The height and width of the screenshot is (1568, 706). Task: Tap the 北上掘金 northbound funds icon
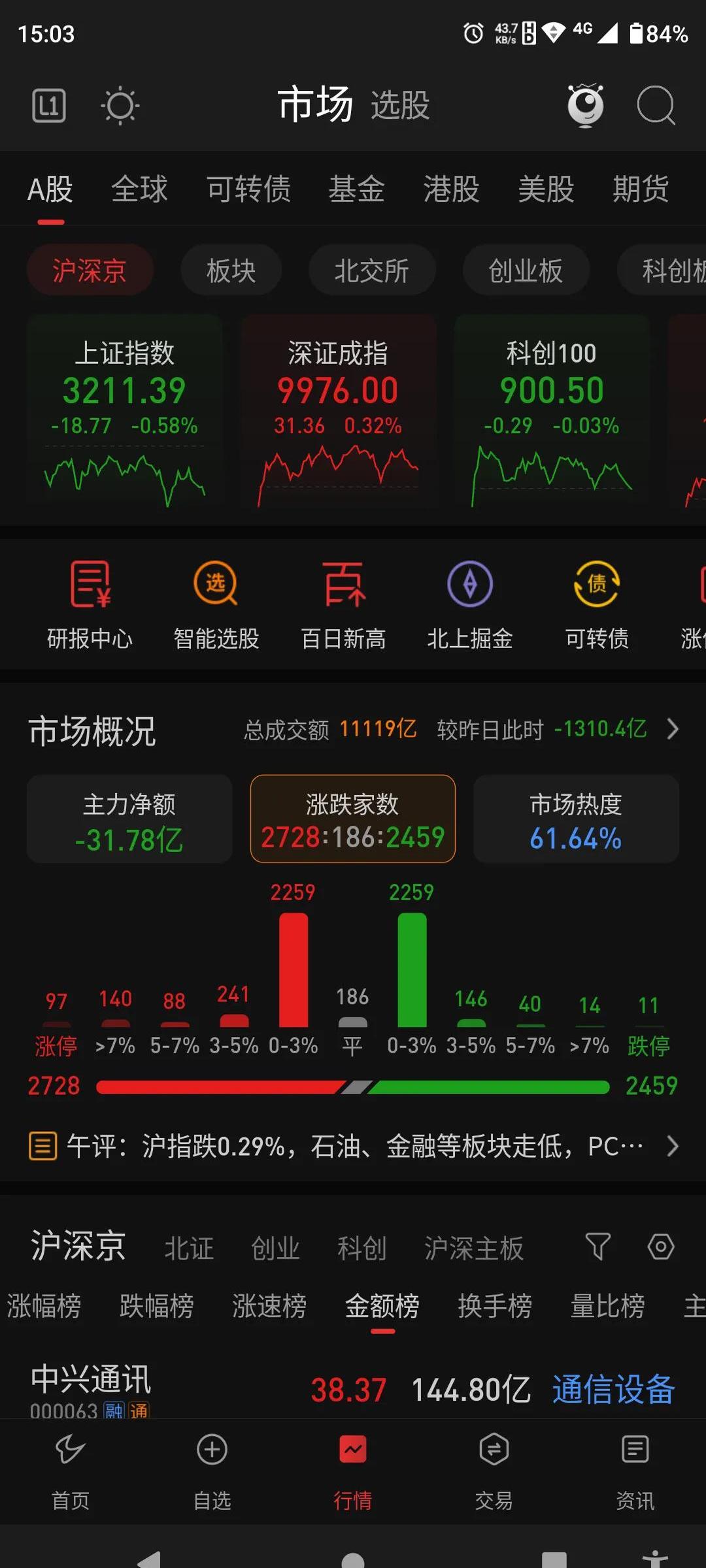469,604
